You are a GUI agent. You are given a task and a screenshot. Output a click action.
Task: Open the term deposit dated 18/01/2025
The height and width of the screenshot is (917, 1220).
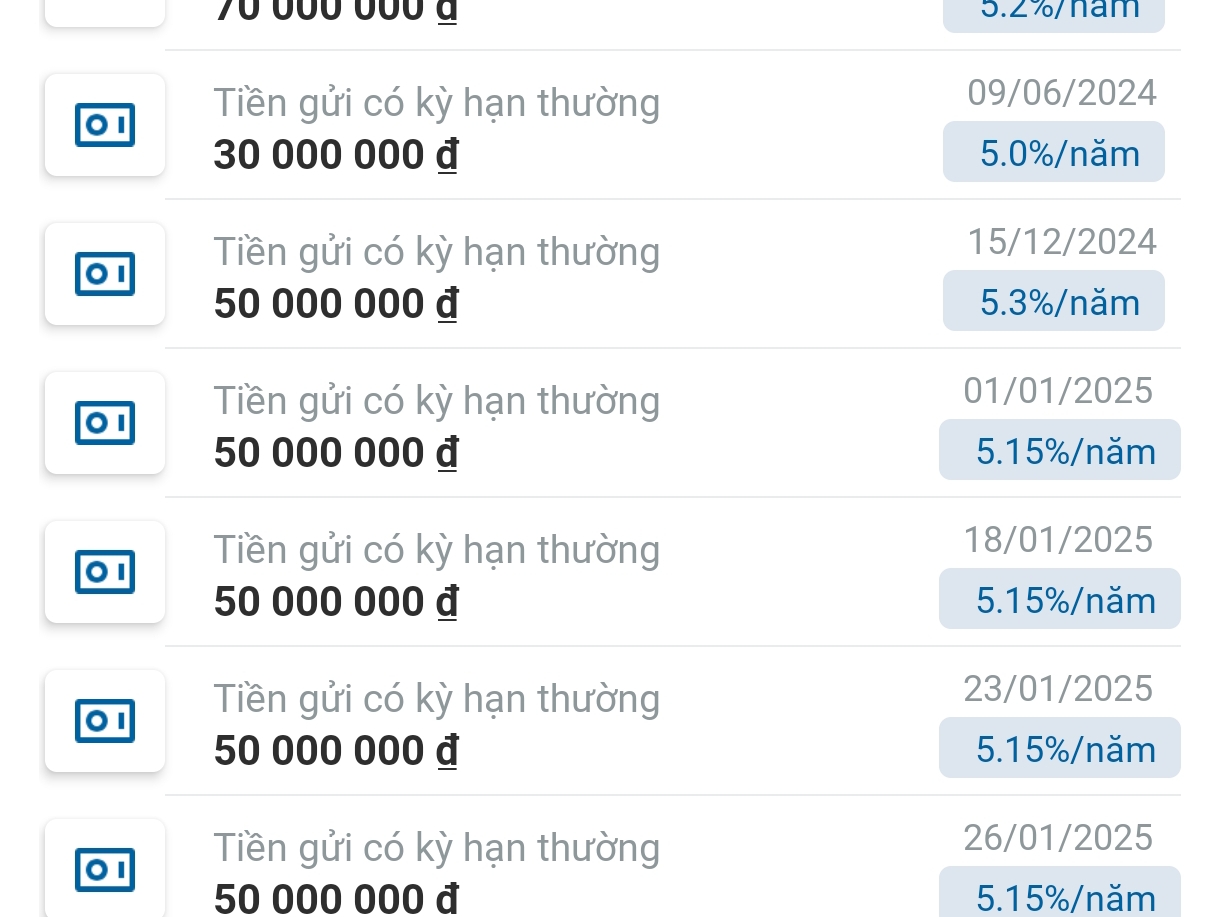(610, 573)
